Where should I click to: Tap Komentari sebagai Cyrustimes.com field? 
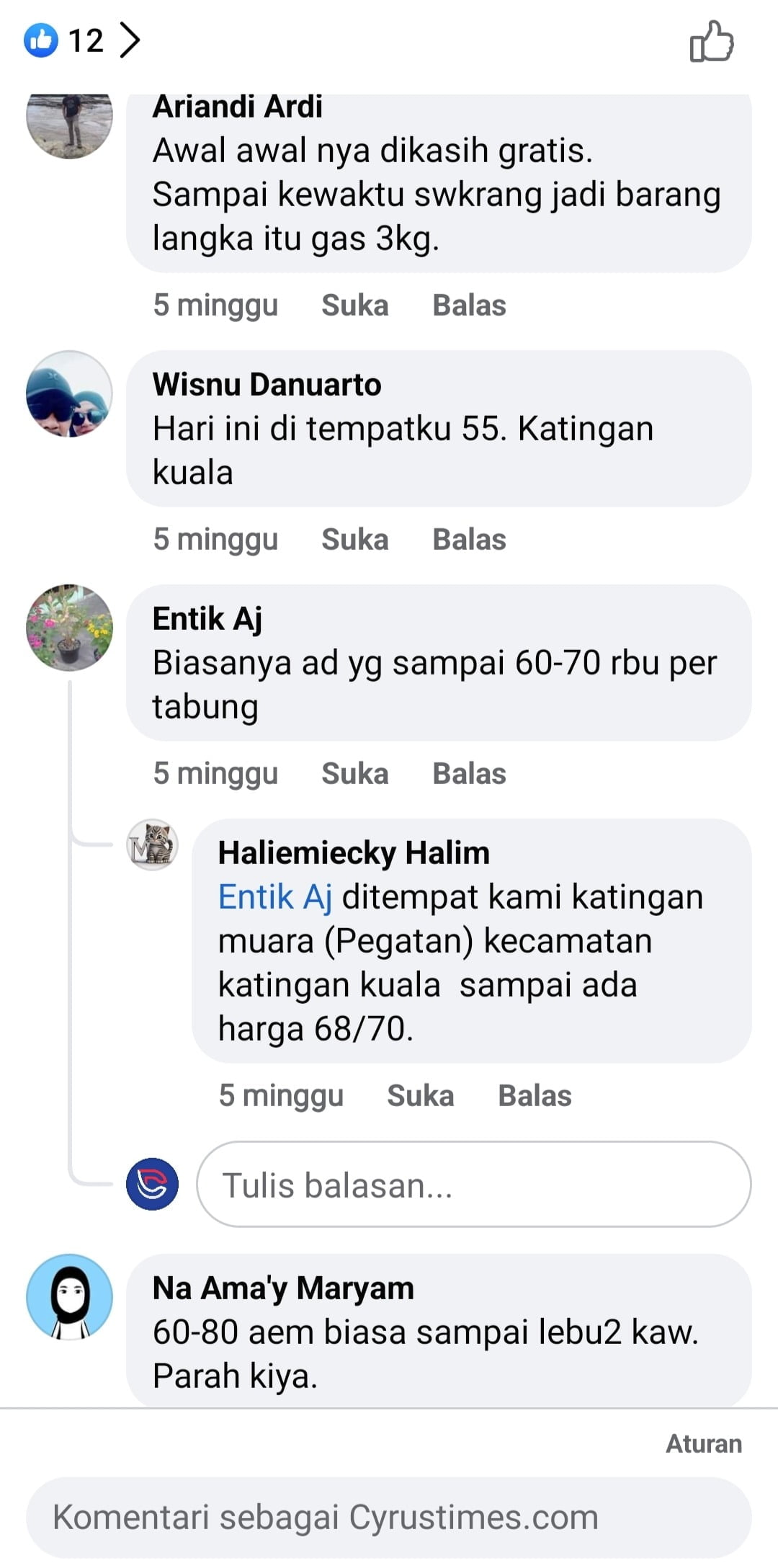coord(389,1518)
